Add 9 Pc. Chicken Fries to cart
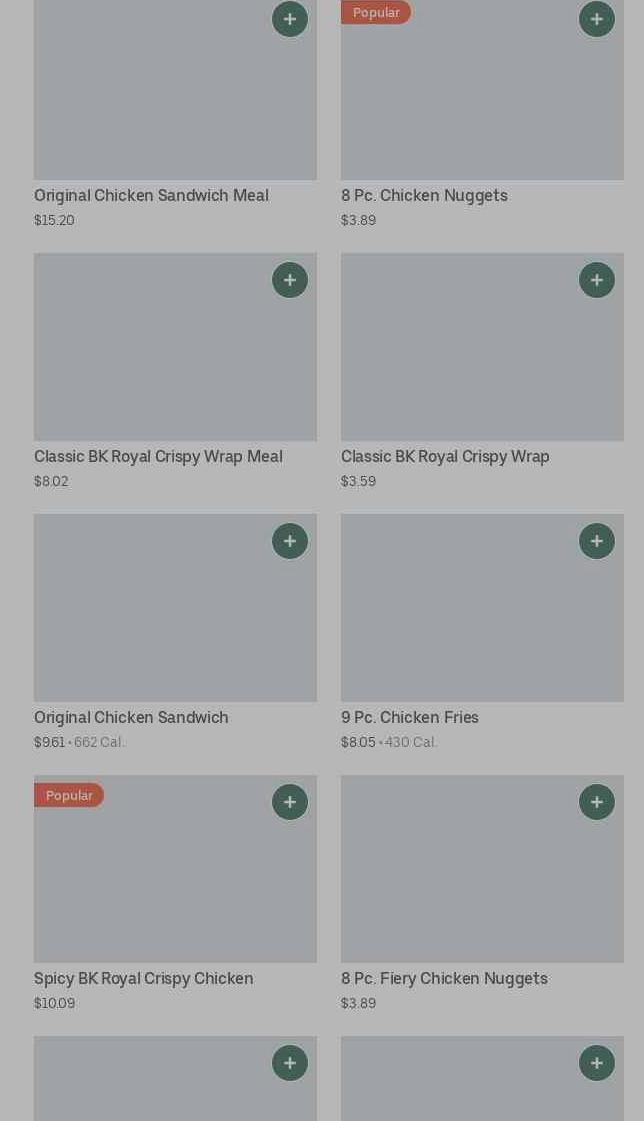This screenshot has height=1121, width=644. pyautogui.click(x=597, y=541)
